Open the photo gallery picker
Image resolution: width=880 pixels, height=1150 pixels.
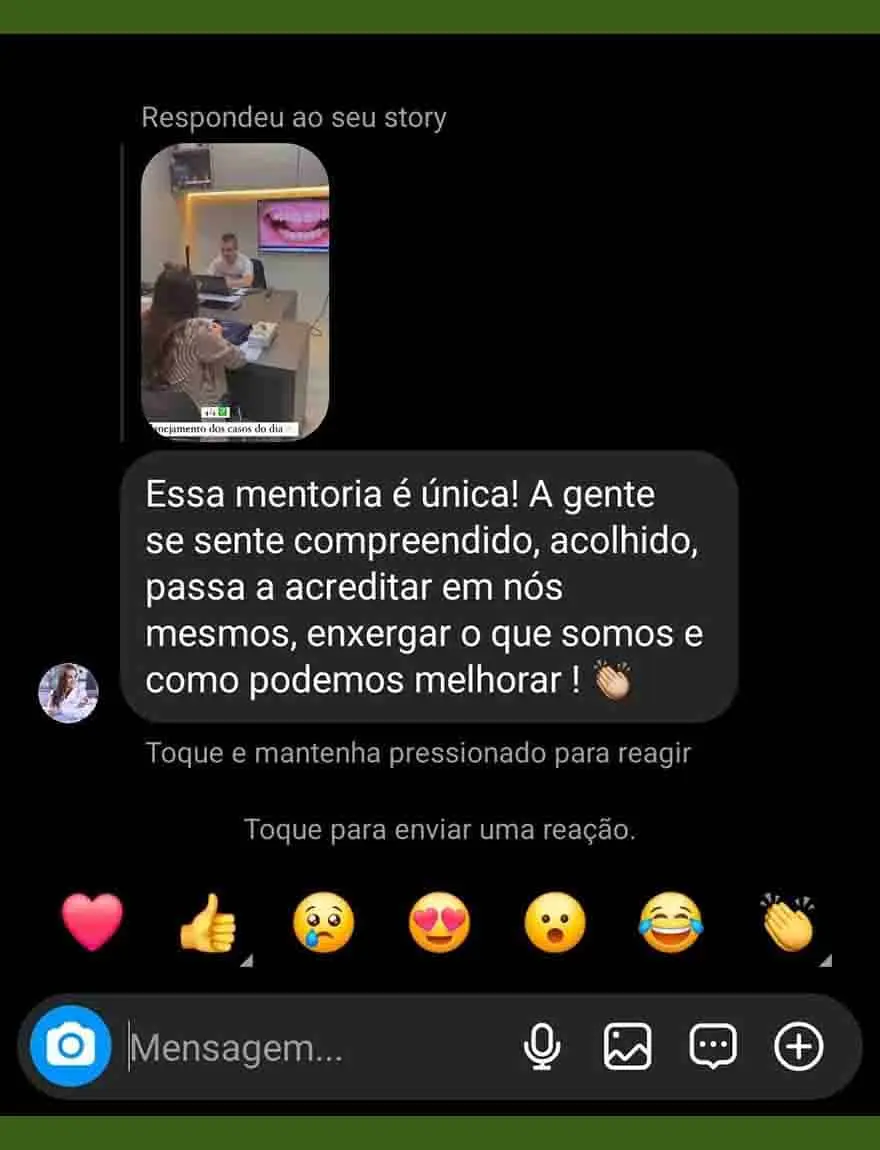coord(628,1047)
